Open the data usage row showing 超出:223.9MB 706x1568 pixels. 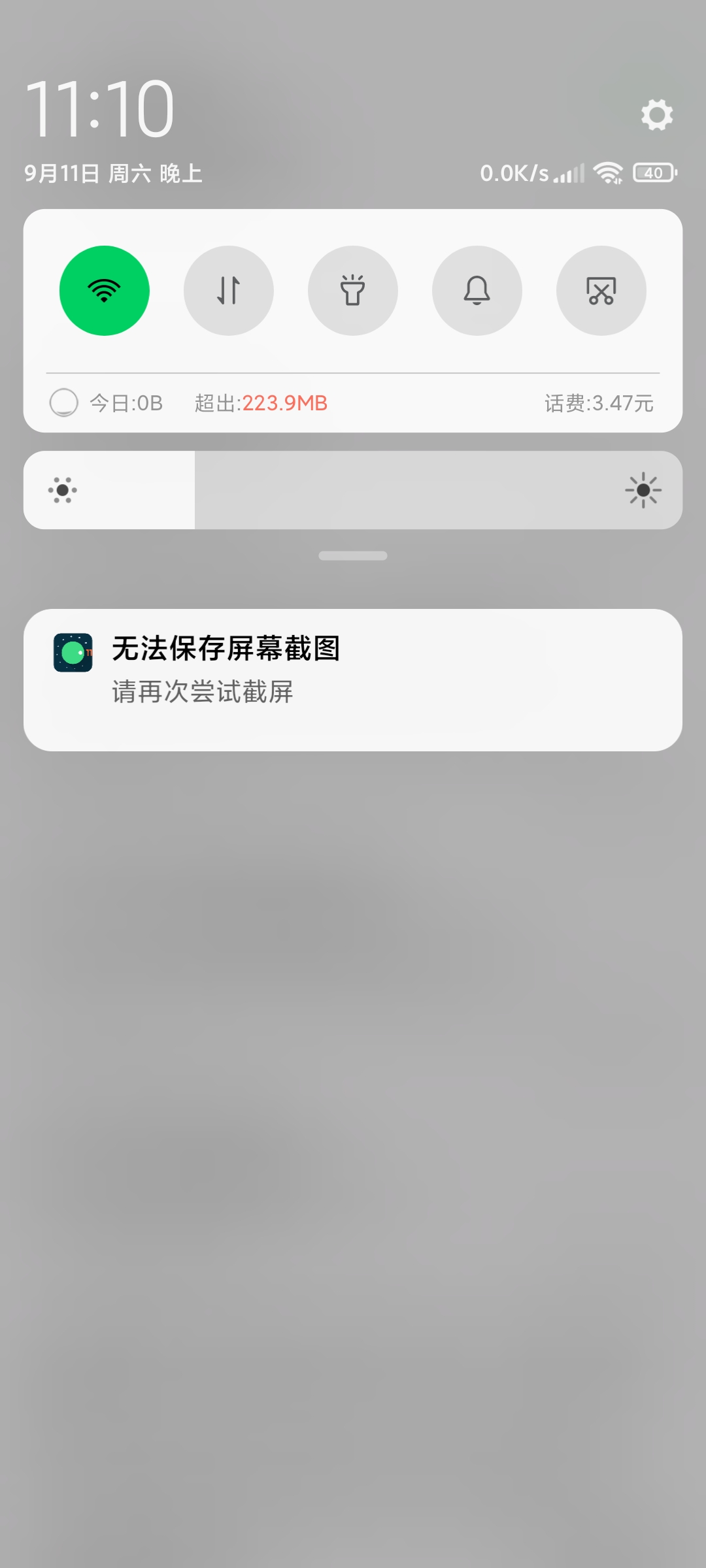coord(353,403)
